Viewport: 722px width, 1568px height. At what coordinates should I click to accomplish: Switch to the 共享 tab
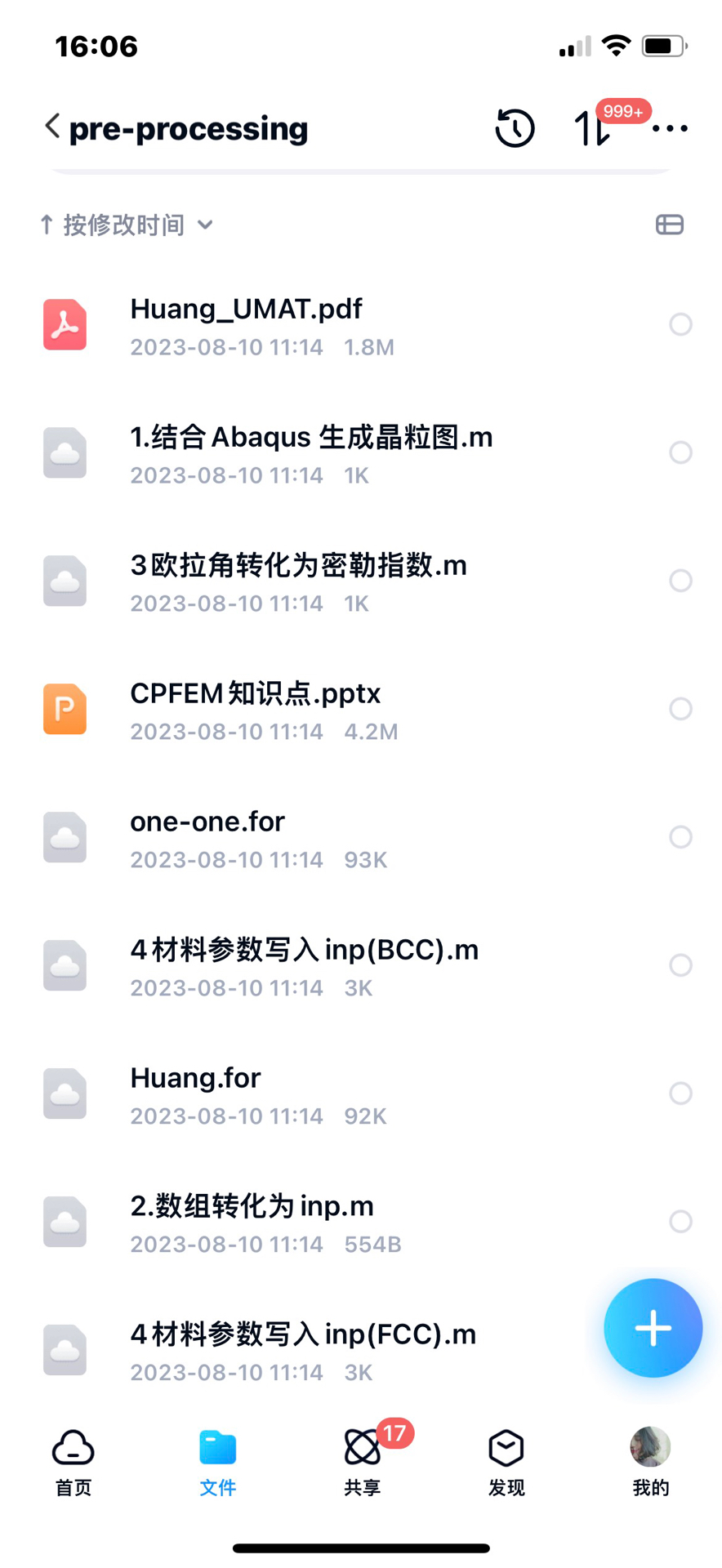point(362,1462)
